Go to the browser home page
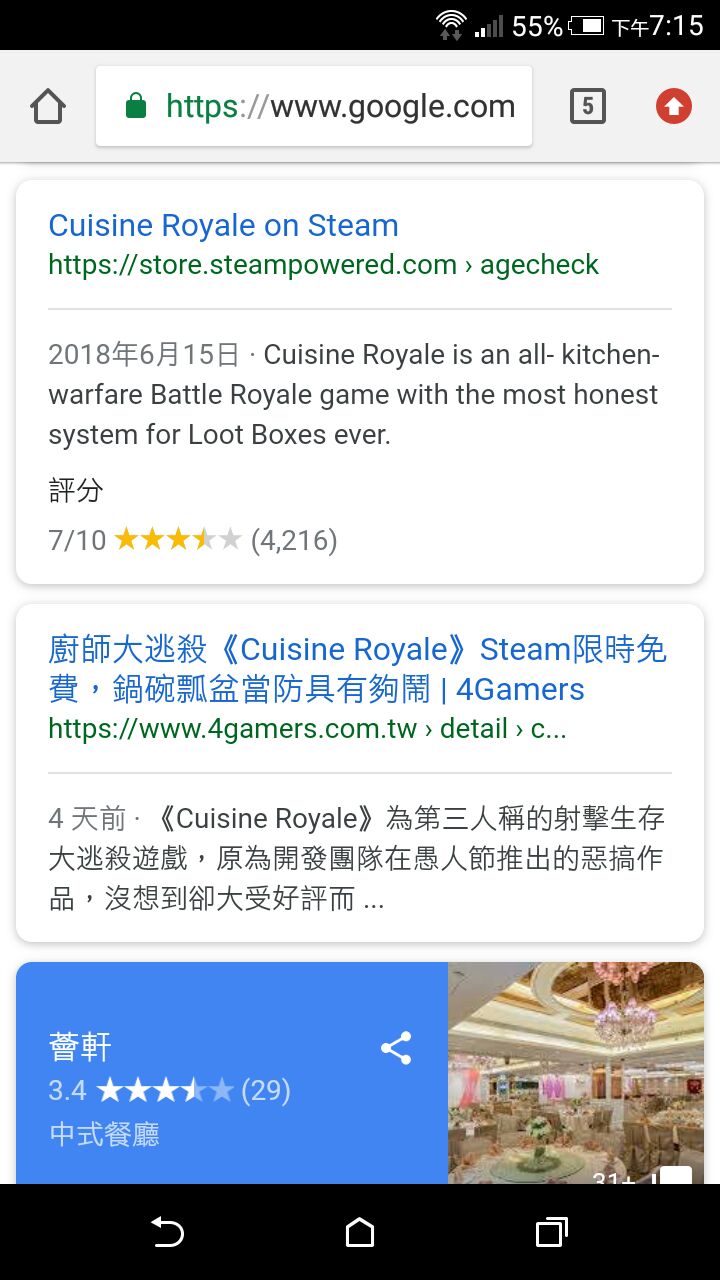 (48, 106)
